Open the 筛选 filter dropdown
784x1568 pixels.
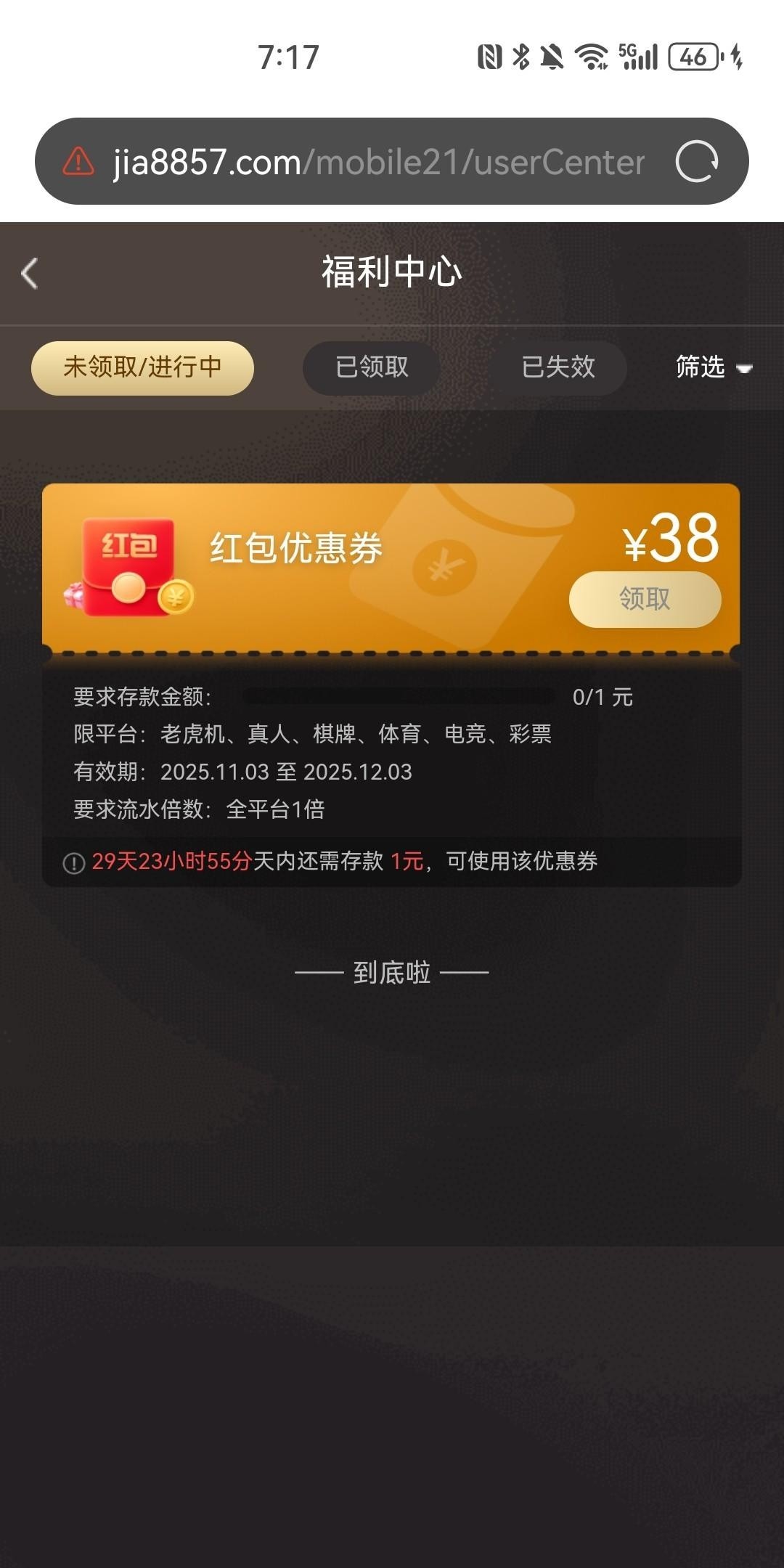coord(713,367)
